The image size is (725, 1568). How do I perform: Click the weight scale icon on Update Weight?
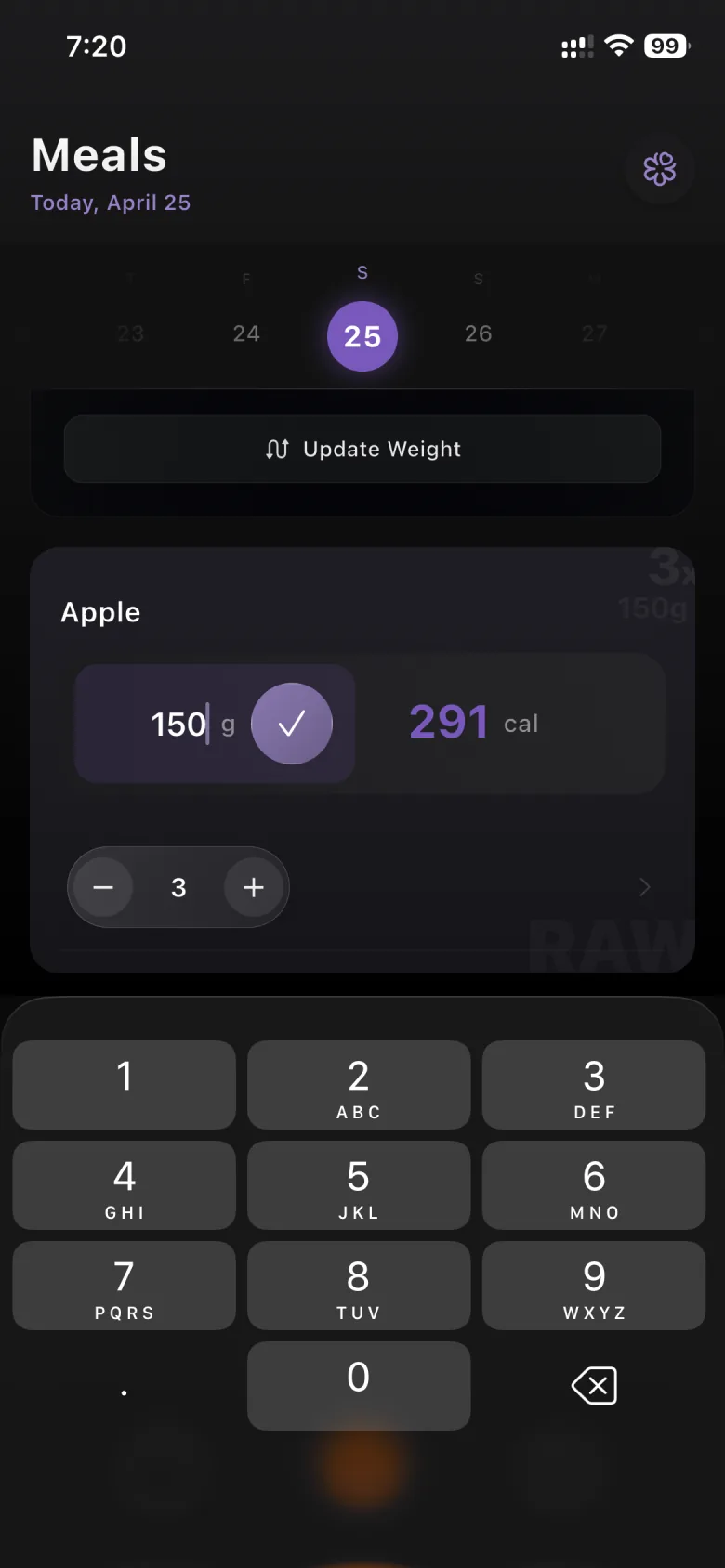coord(276,449)
